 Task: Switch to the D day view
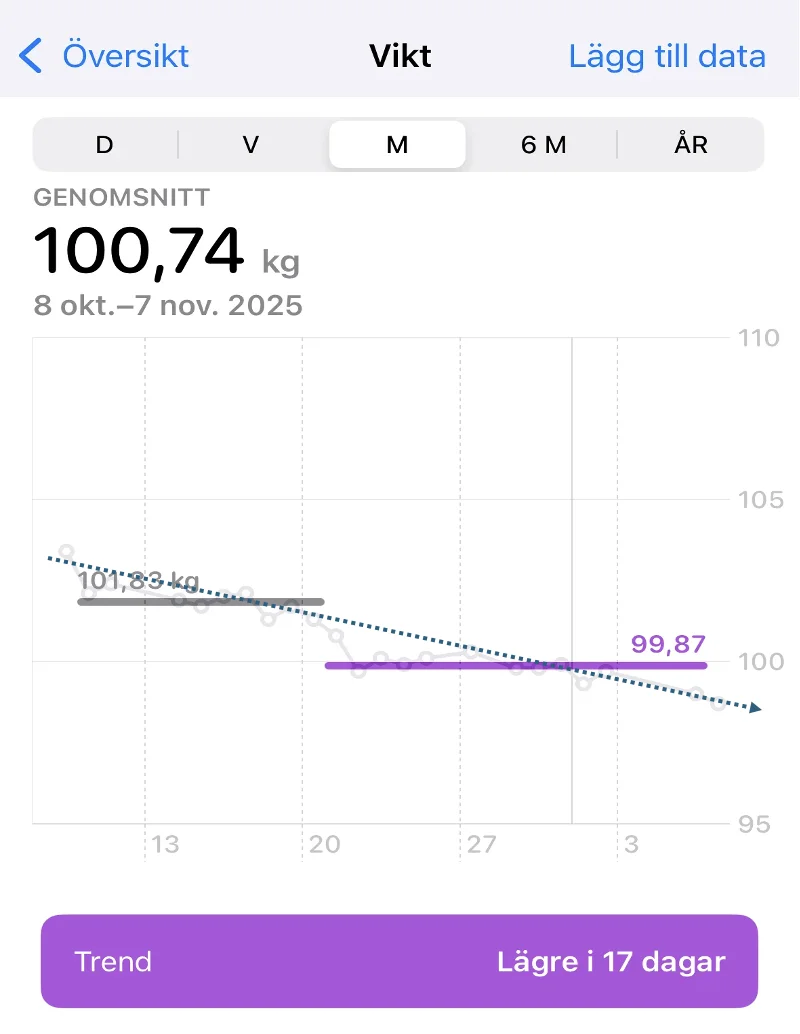[105, 145]
